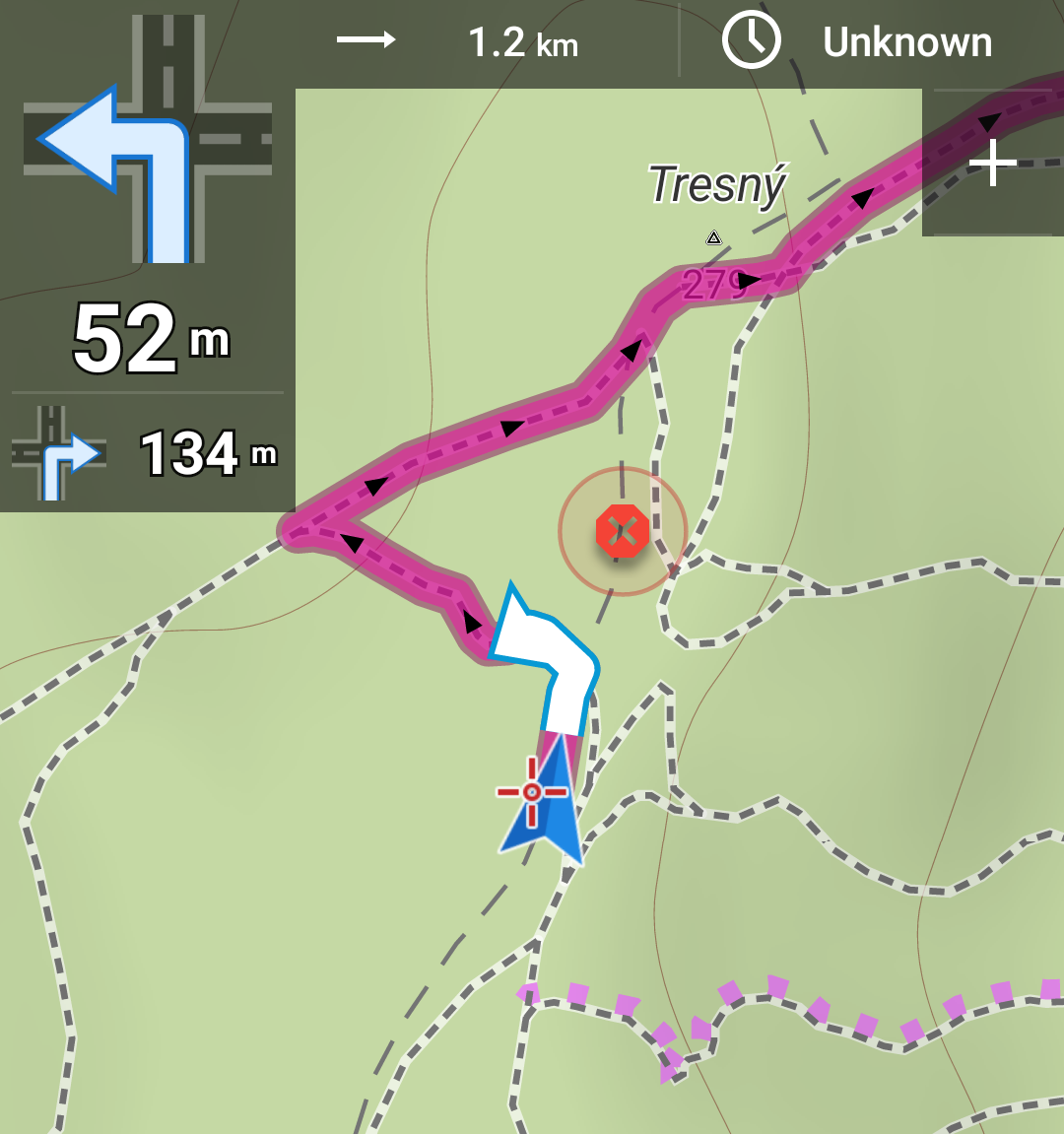Click the next-instruction row in the panel
1064x1134 pixels.
(148, 454)
